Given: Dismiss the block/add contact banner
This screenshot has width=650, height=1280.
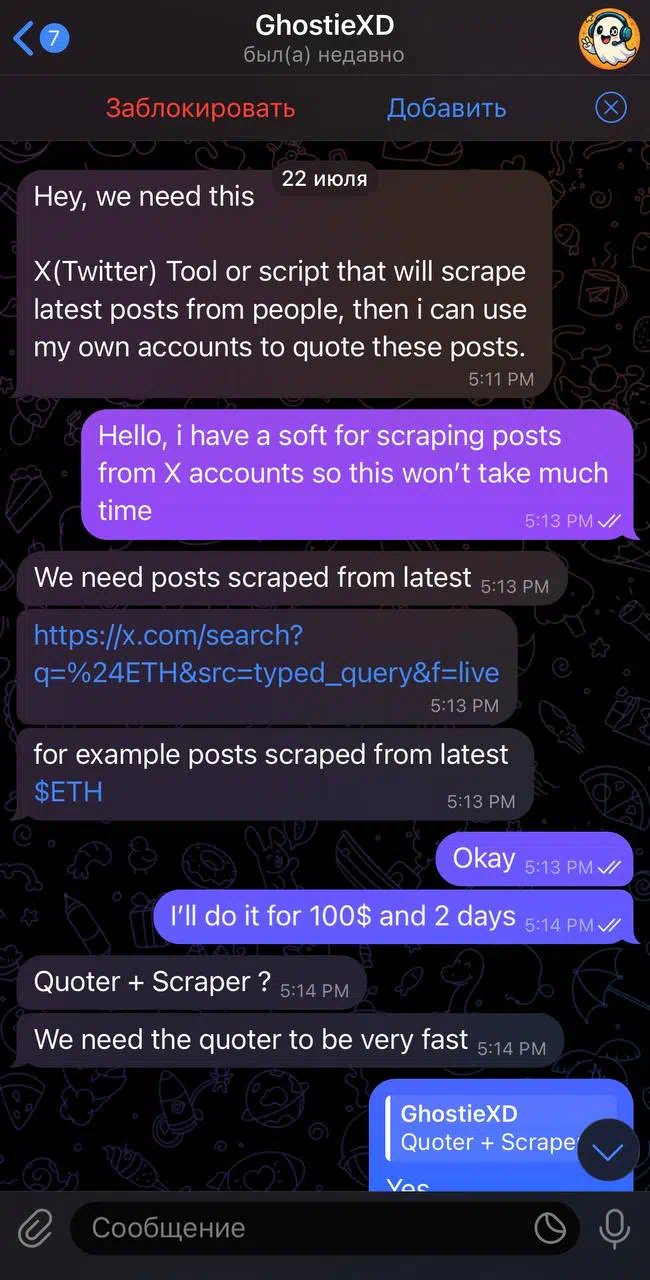Looking at the screenshot, I should tap(610, 107).
